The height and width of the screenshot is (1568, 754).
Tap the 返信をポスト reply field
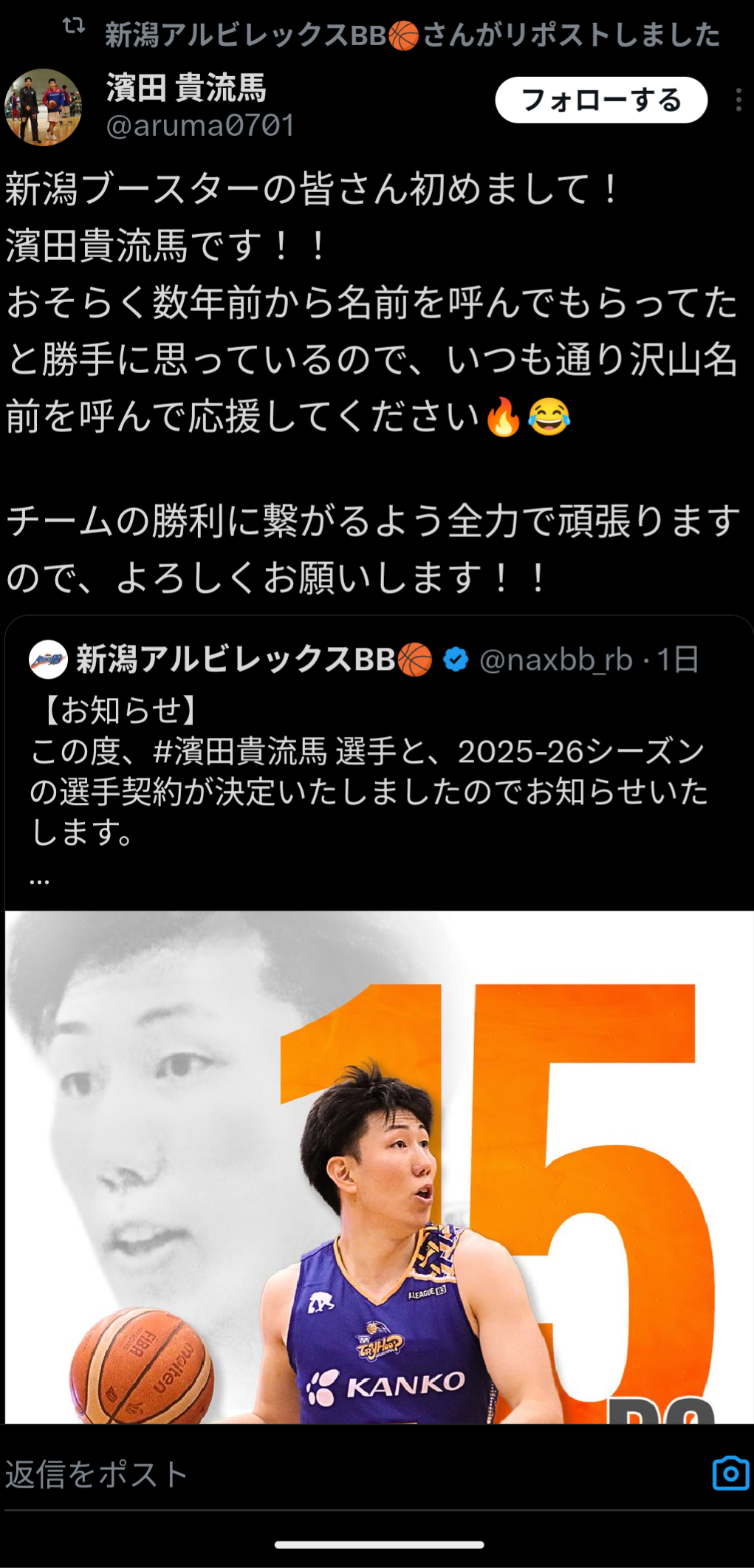(295, 1474)
